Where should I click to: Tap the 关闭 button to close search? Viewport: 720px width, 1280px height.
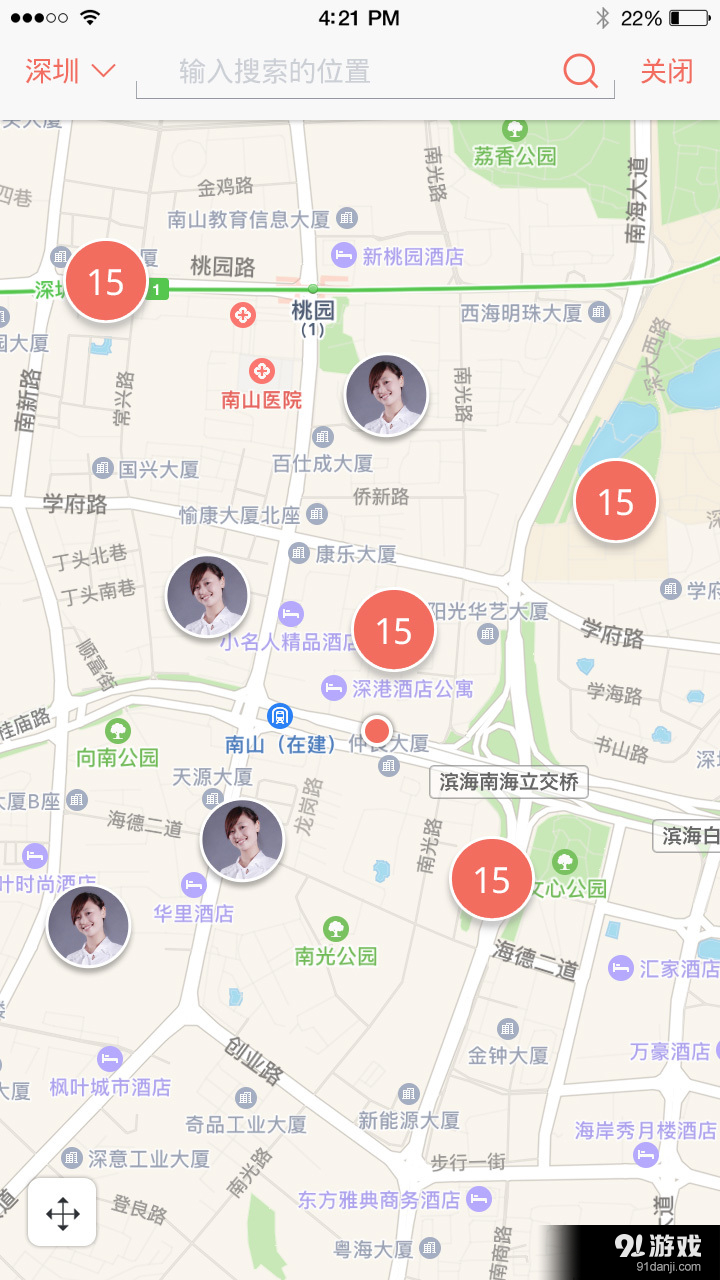[666, 72]
